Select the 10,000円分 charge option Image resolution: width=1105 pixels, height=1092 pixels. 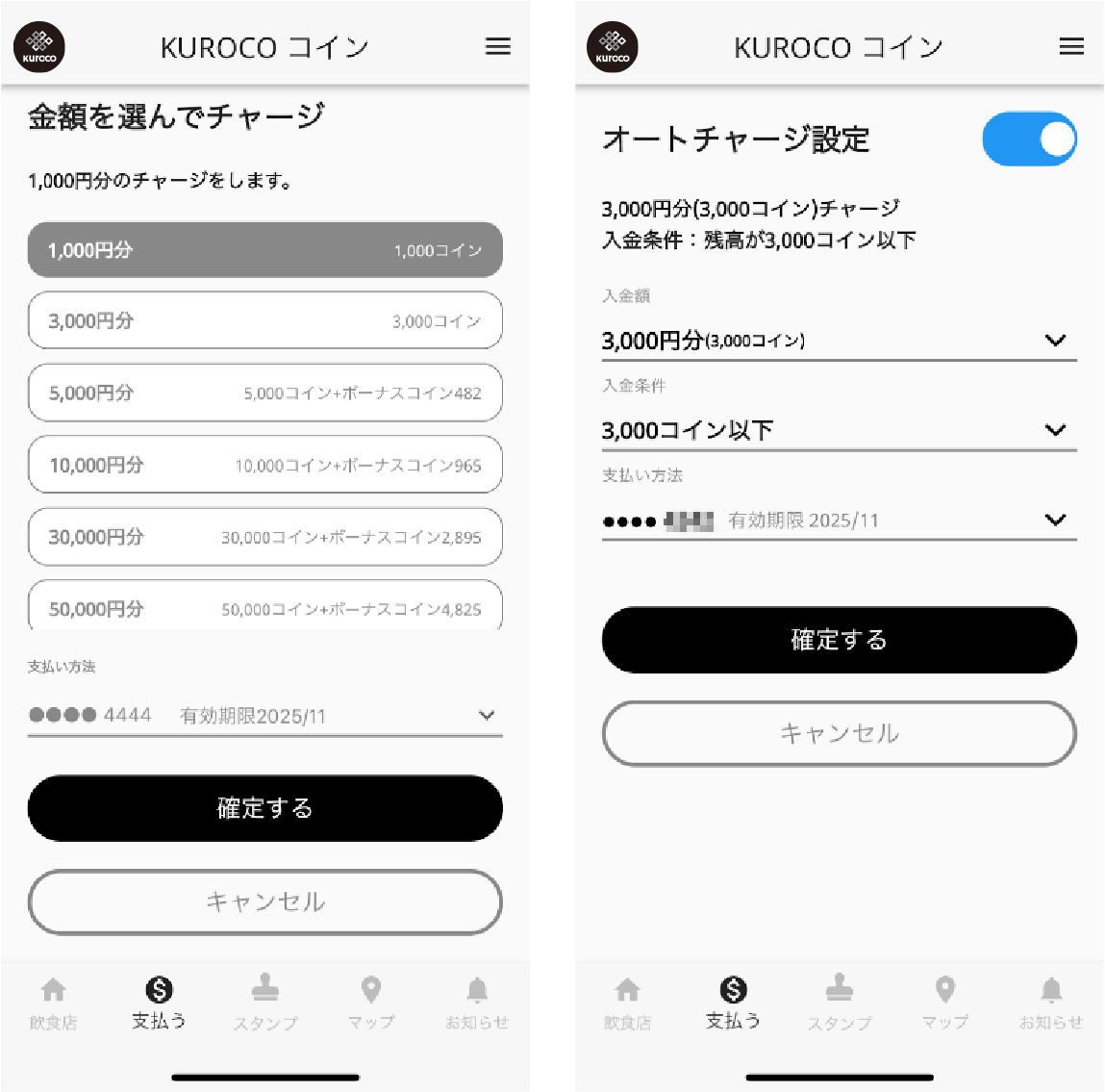(264, 465)
